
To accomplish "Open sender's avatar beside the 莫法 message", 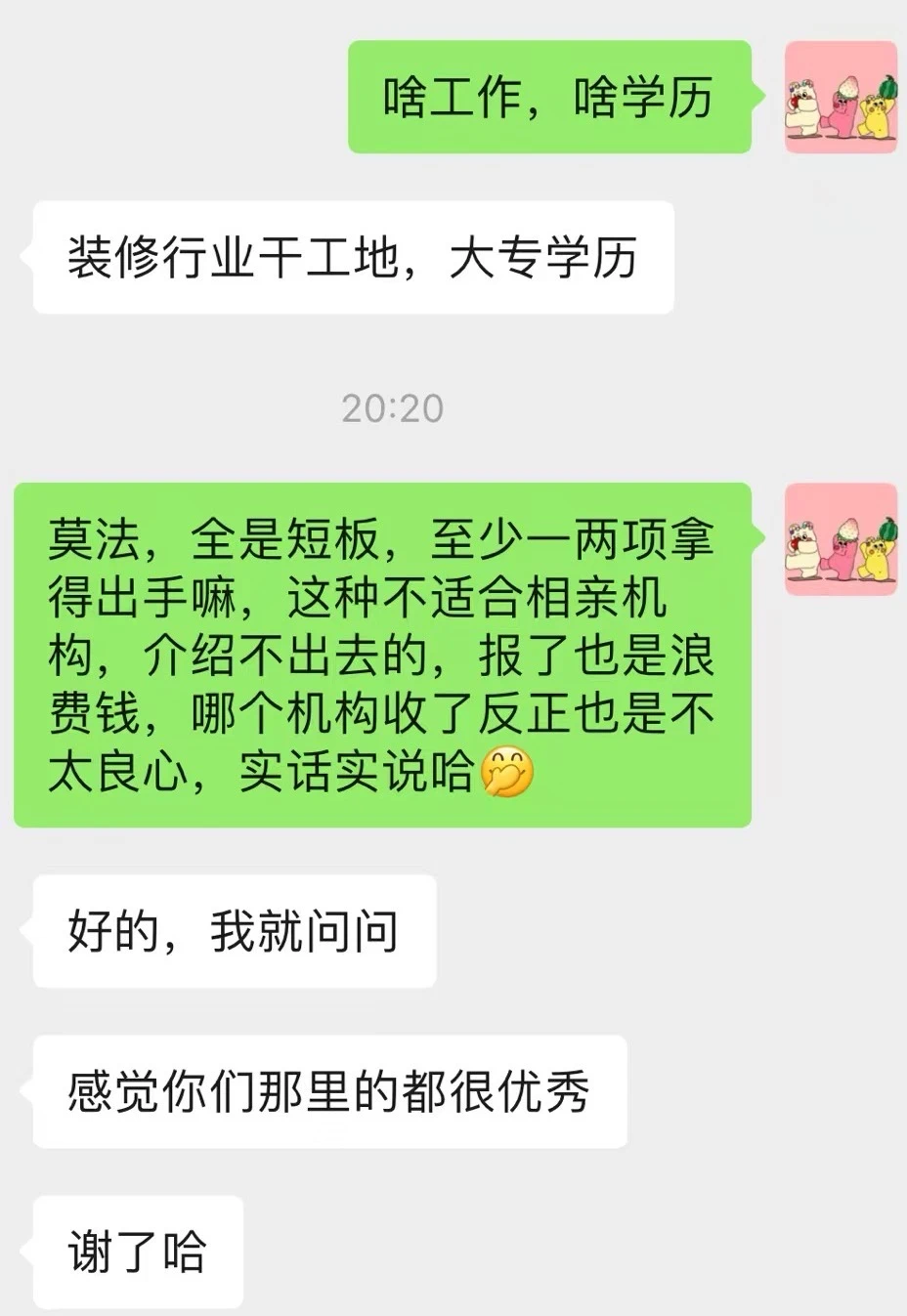I will pyautogui.click(x=841, y=538).
